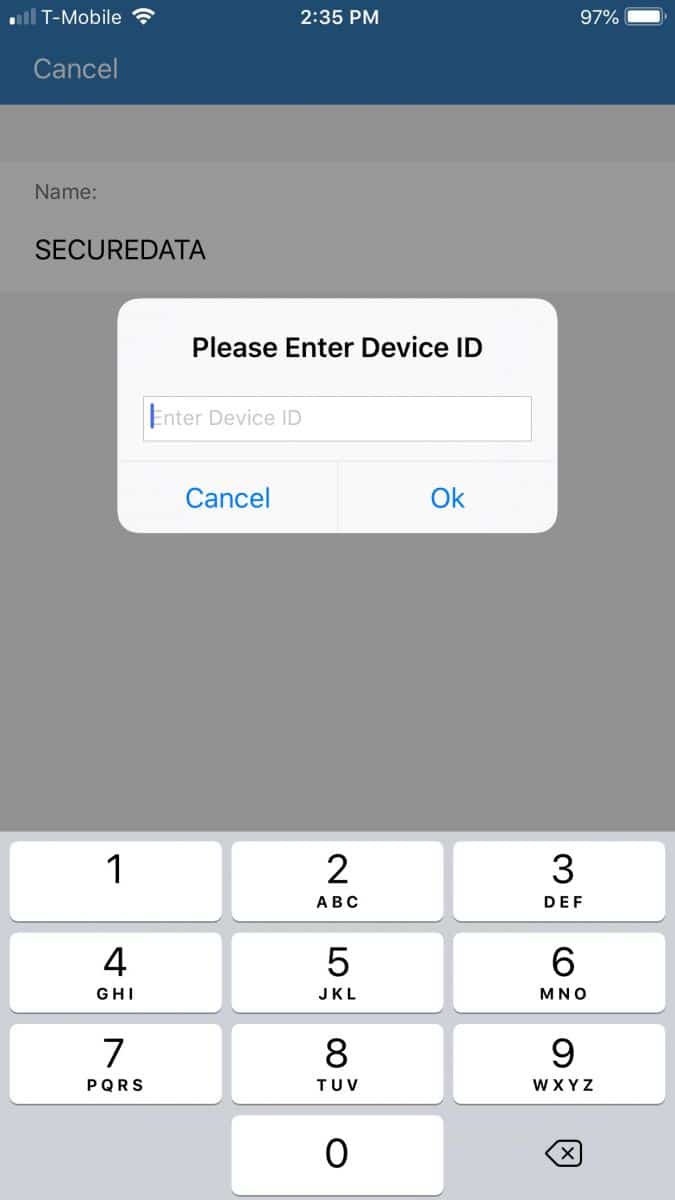
Task: Confirm the dialog with Ok
Action: (x=447, y=498)
